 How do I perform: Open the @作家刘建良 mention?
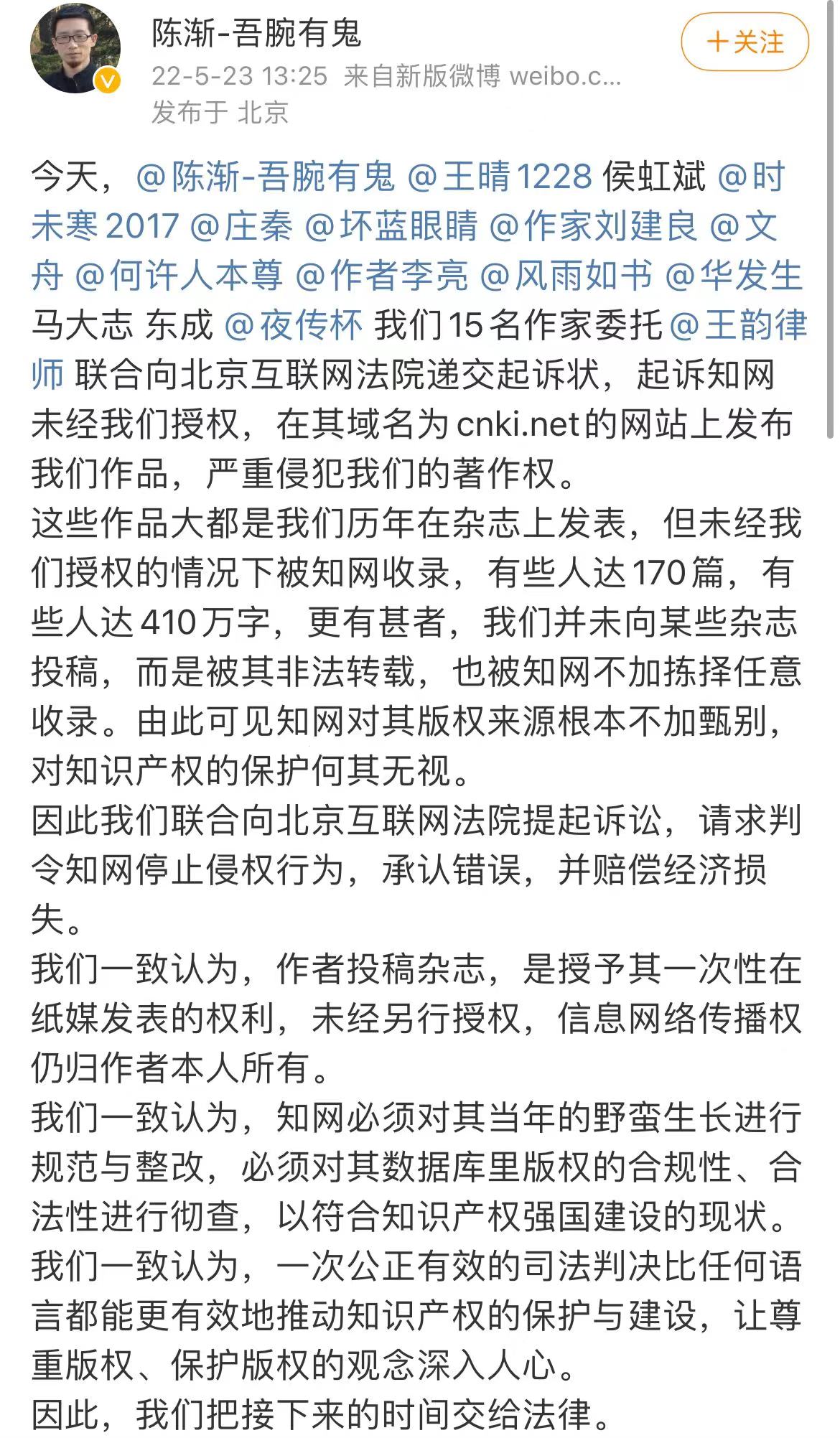(593, 227)
